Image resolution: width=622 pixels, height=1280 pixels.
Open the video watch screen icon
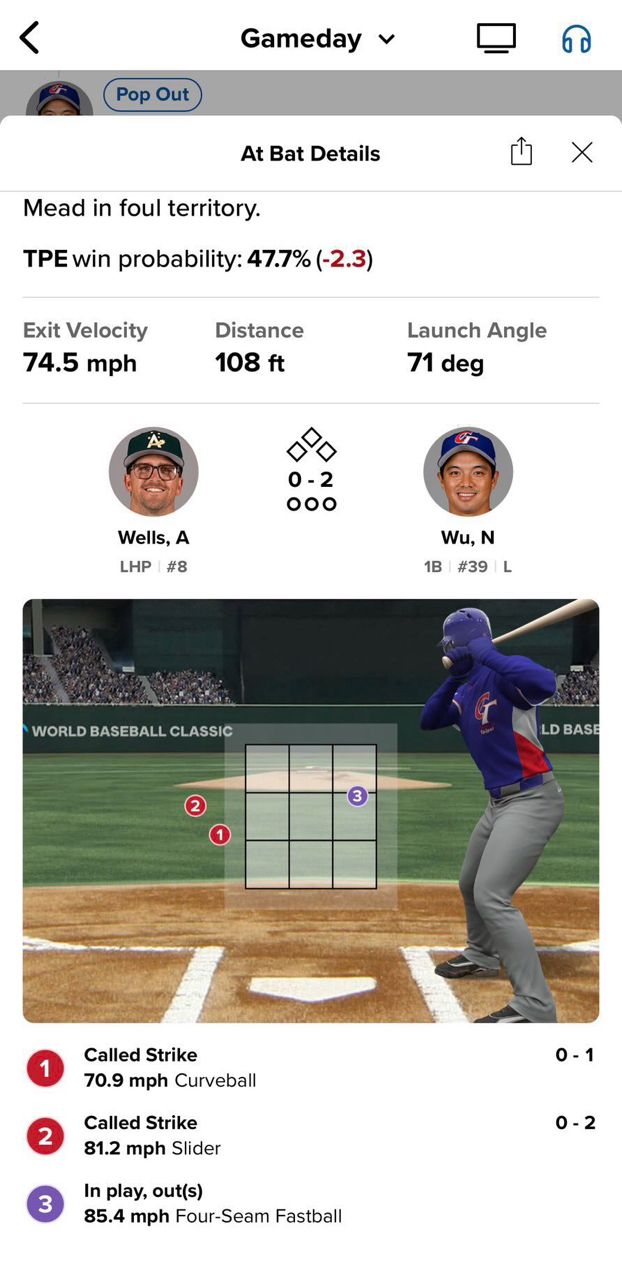[x=496, y=38]
